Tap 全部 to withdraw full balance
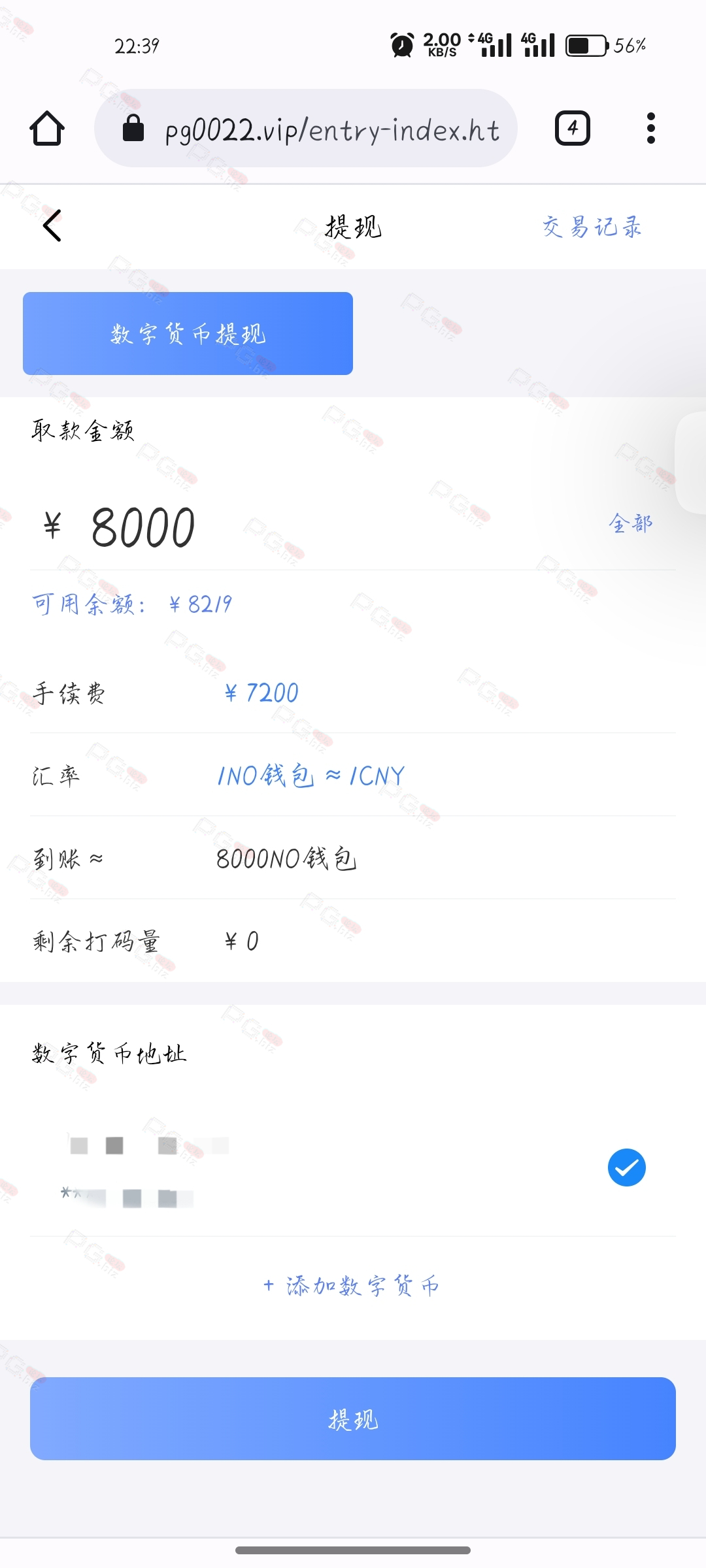 point(630,523)
